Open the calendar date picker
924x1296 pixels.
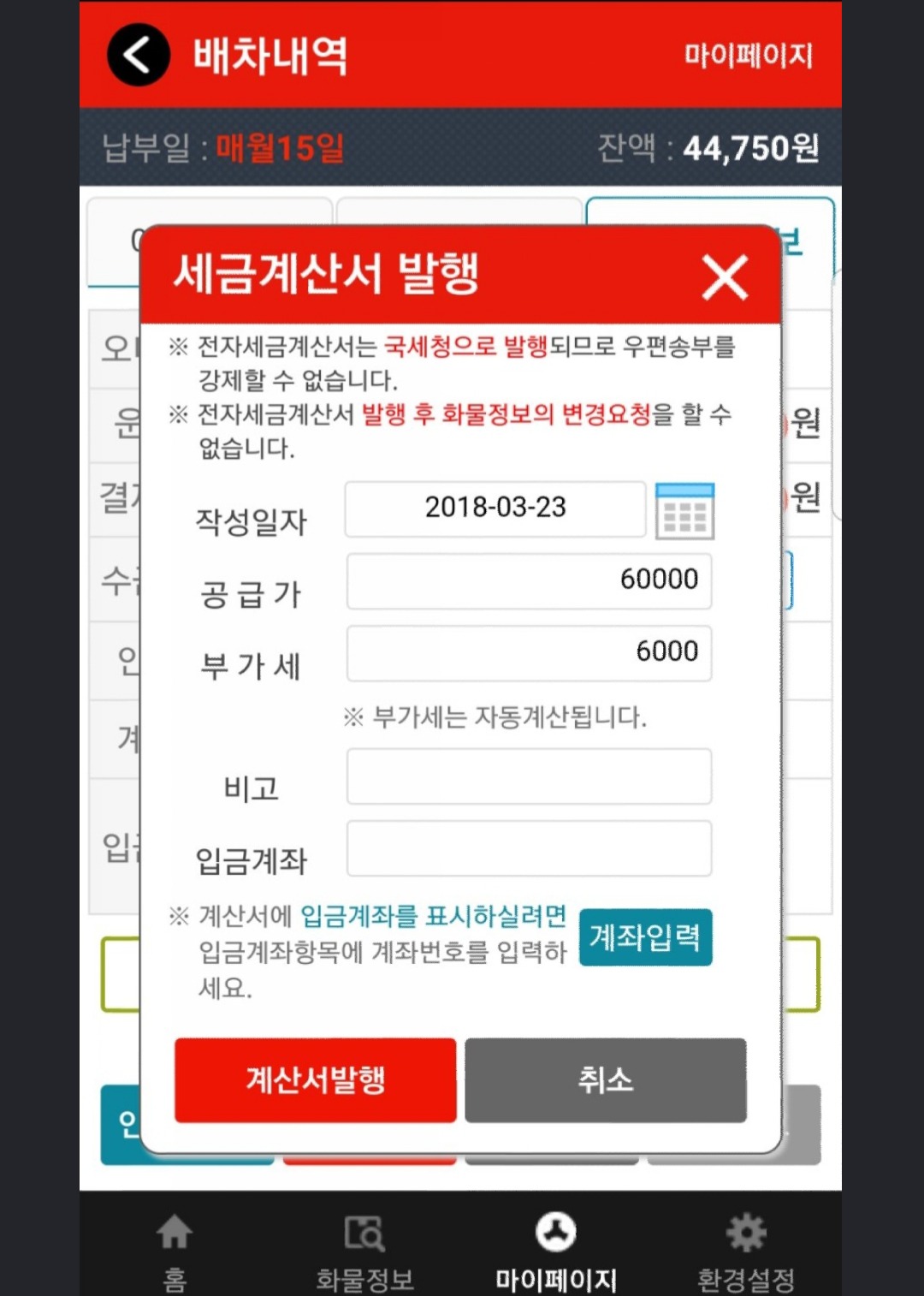[x=684, y=511]
